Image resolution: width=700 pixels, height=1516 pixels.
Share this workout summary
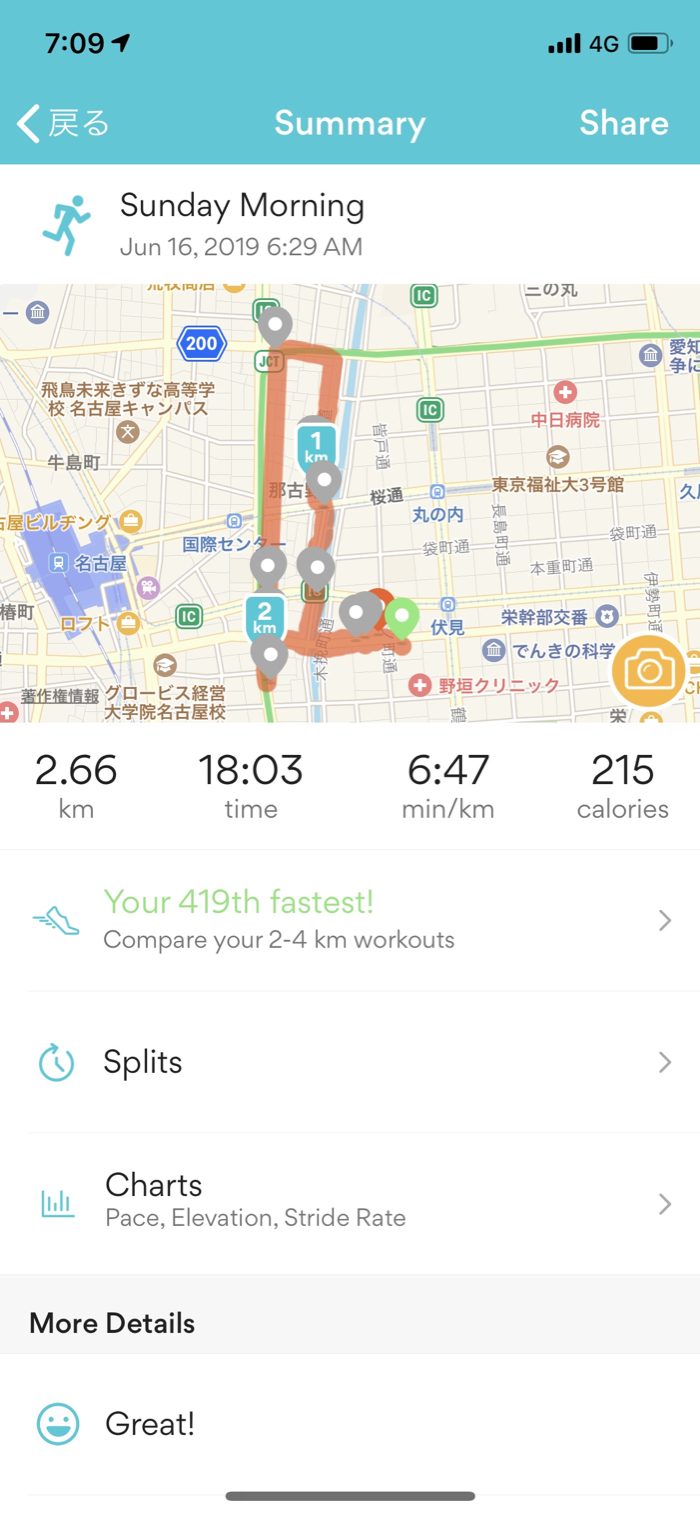click(623, 123)
